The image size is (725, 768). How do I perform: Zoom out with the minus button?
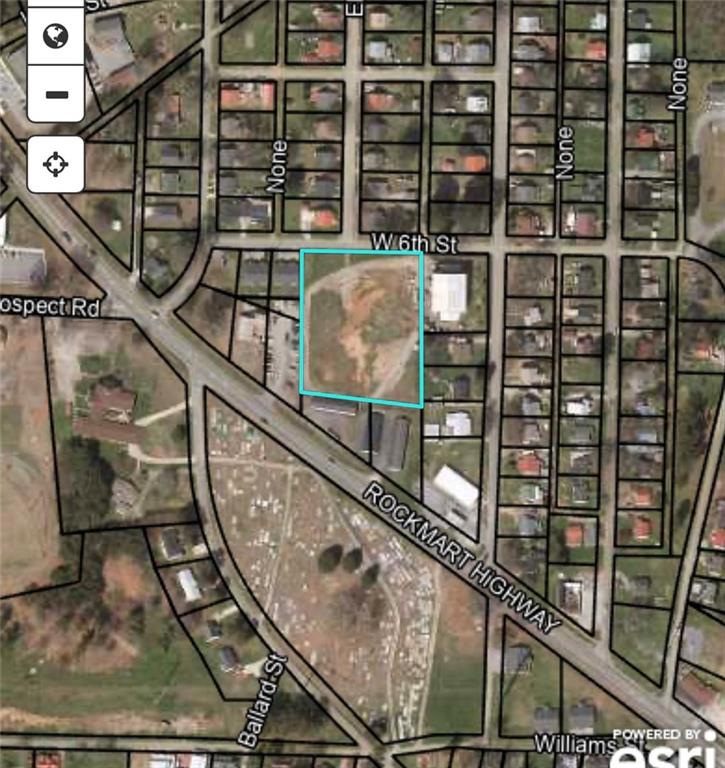(56, 94)
